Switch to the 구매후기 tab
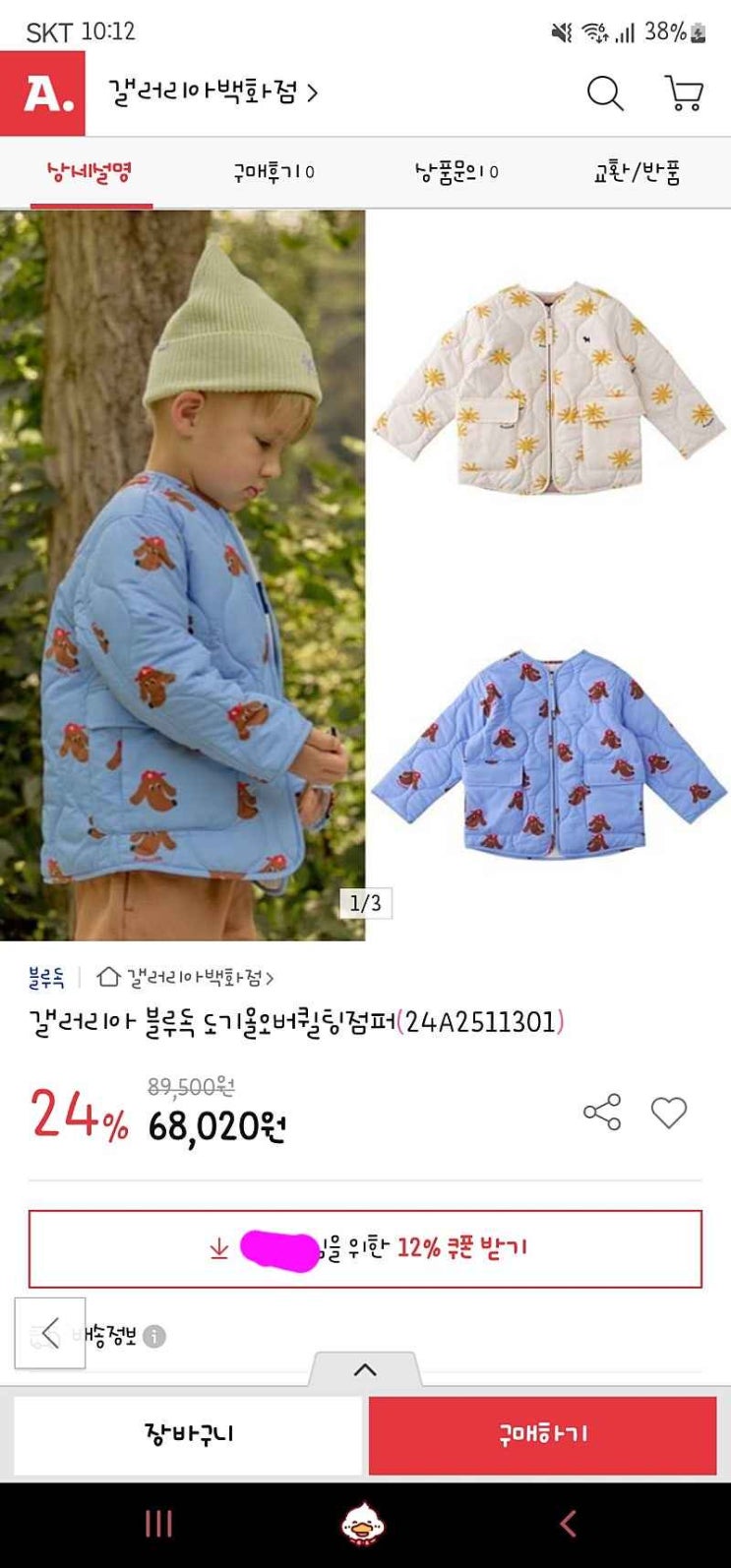Screen dimensions: 731x1568 [274, 172]
